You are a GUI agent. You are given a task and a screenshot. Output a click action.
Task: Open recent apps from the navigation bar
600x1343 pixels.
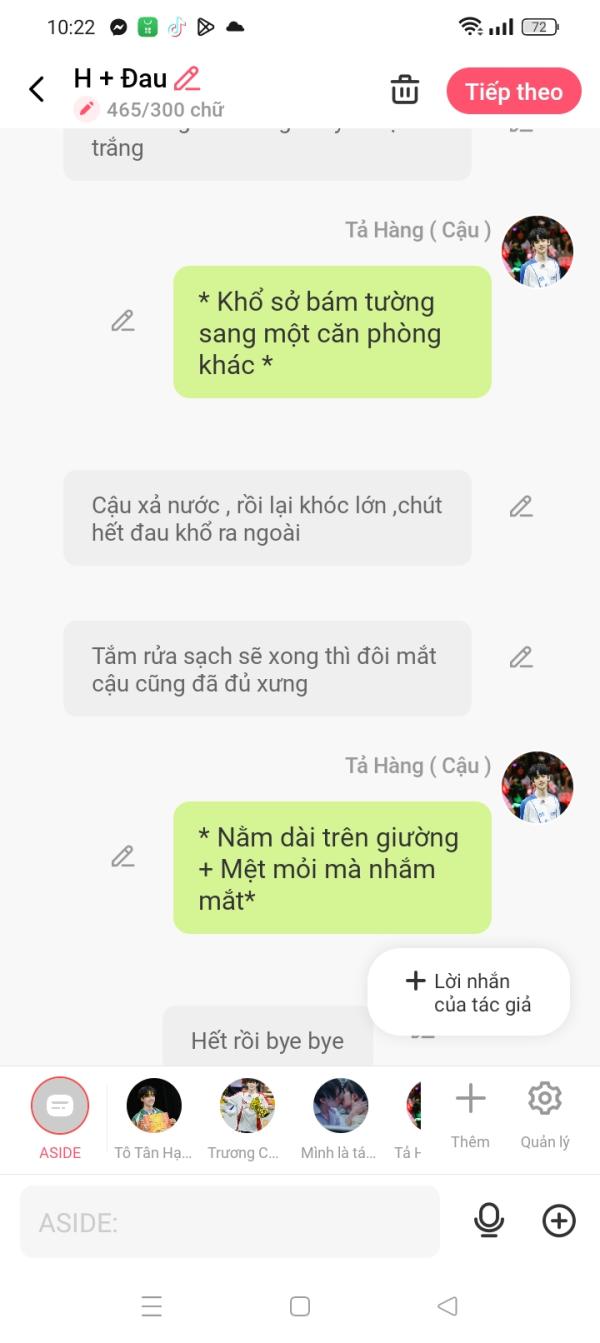(x=151, y=1306)
